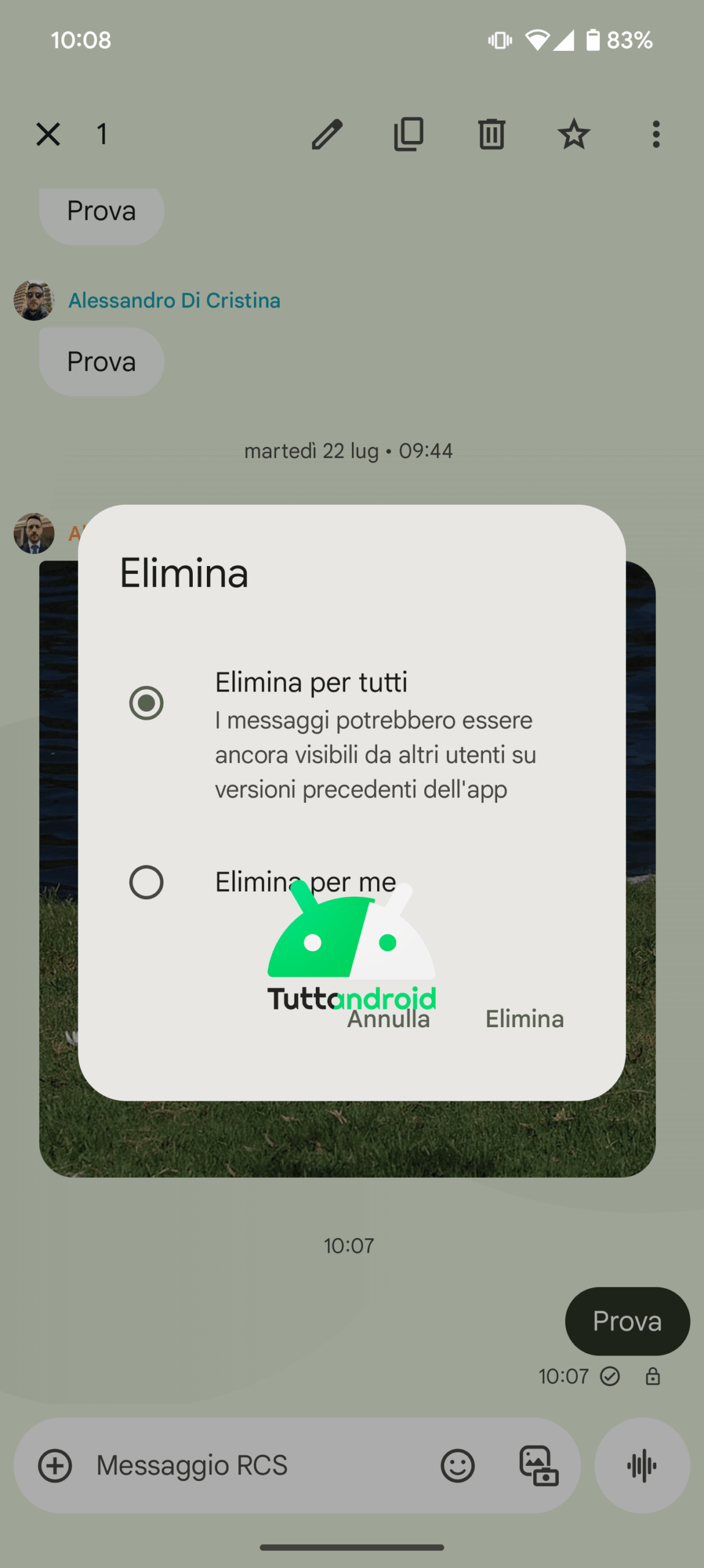
Task: Star the selected message
Action: pyautogui.click(x=574, y=134)
